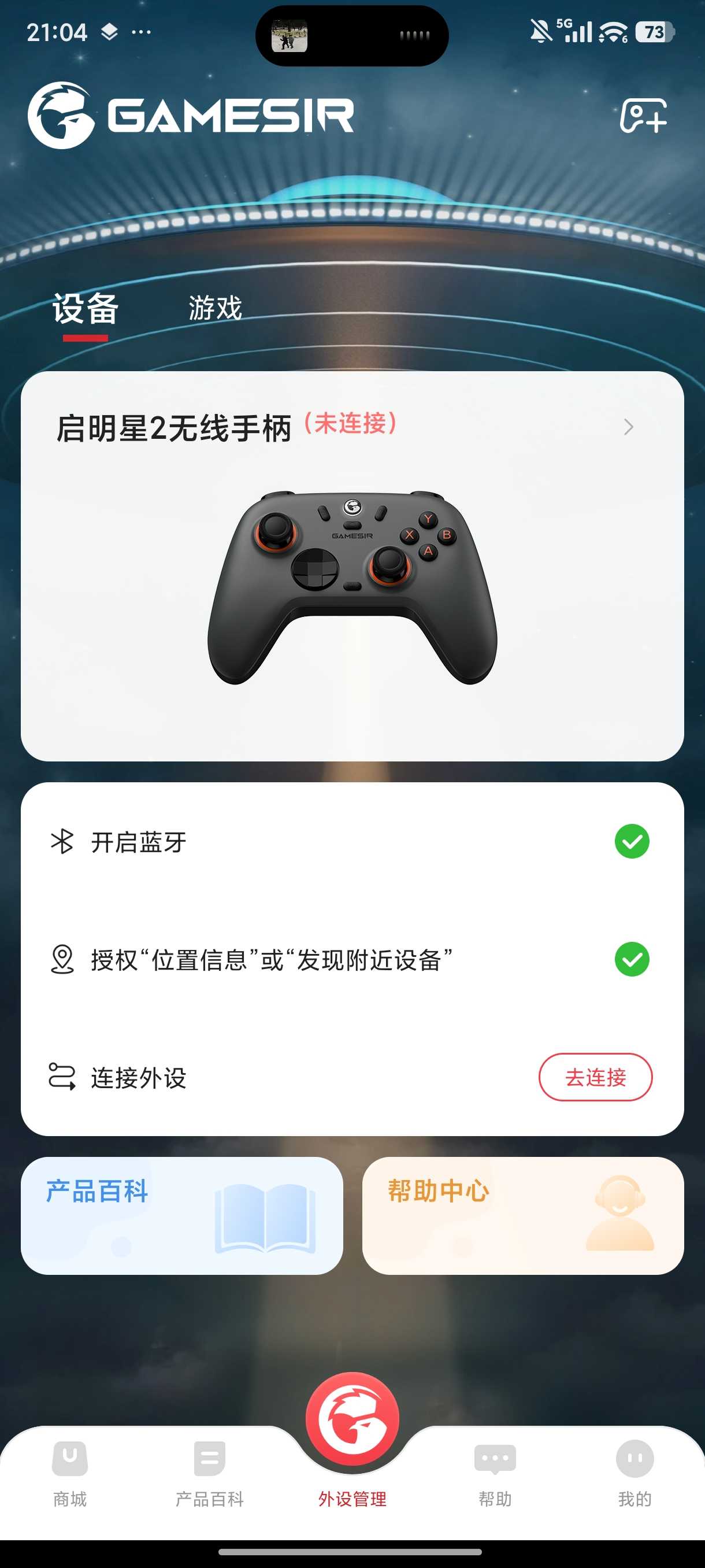Select the 设备 tab
The width and height of the screenshot is (705, 1568).
click(x=85, y=309)
